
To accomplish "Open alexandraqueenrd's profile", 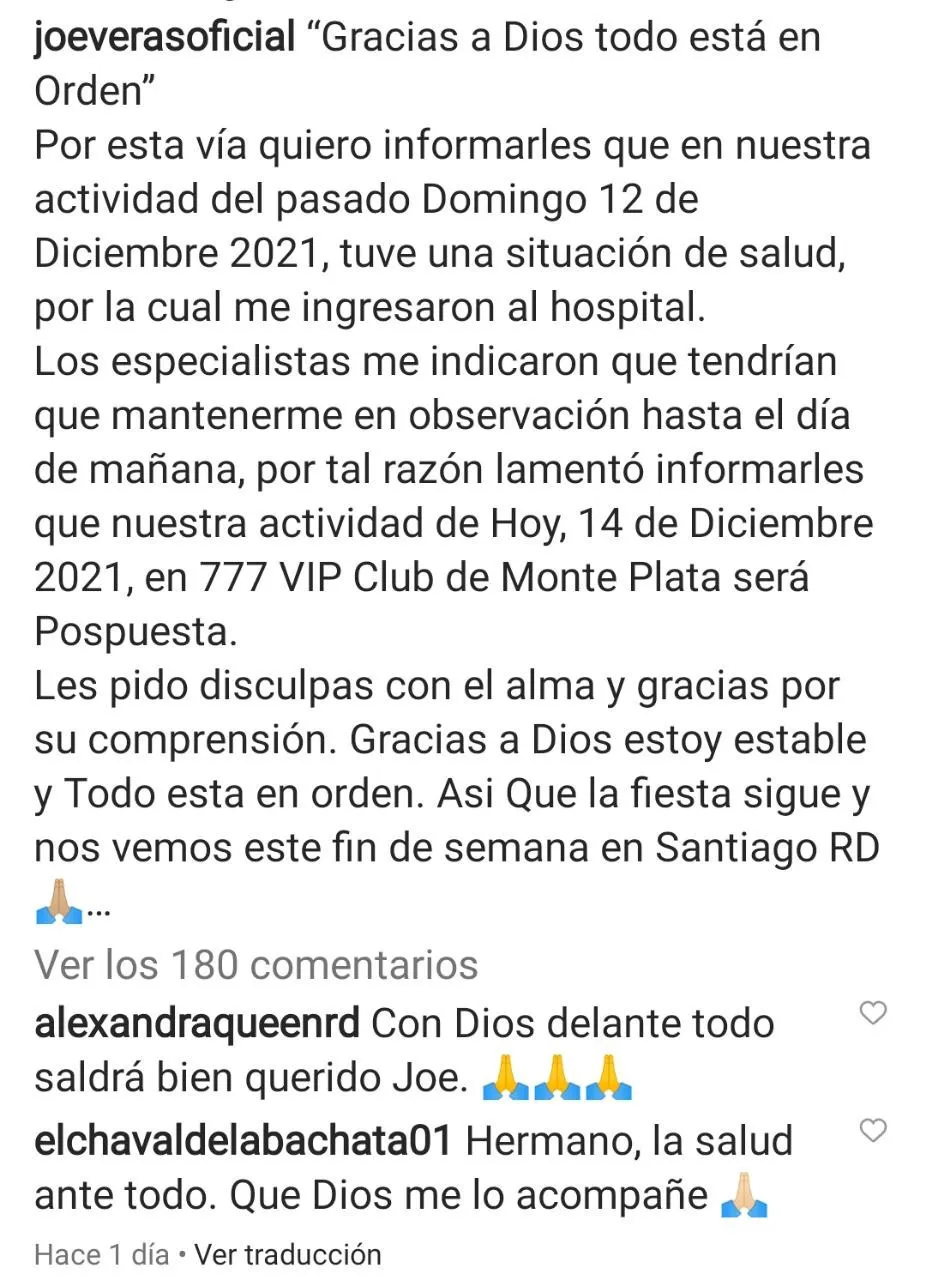I will pyautogui.click(x=196, y=1024).
